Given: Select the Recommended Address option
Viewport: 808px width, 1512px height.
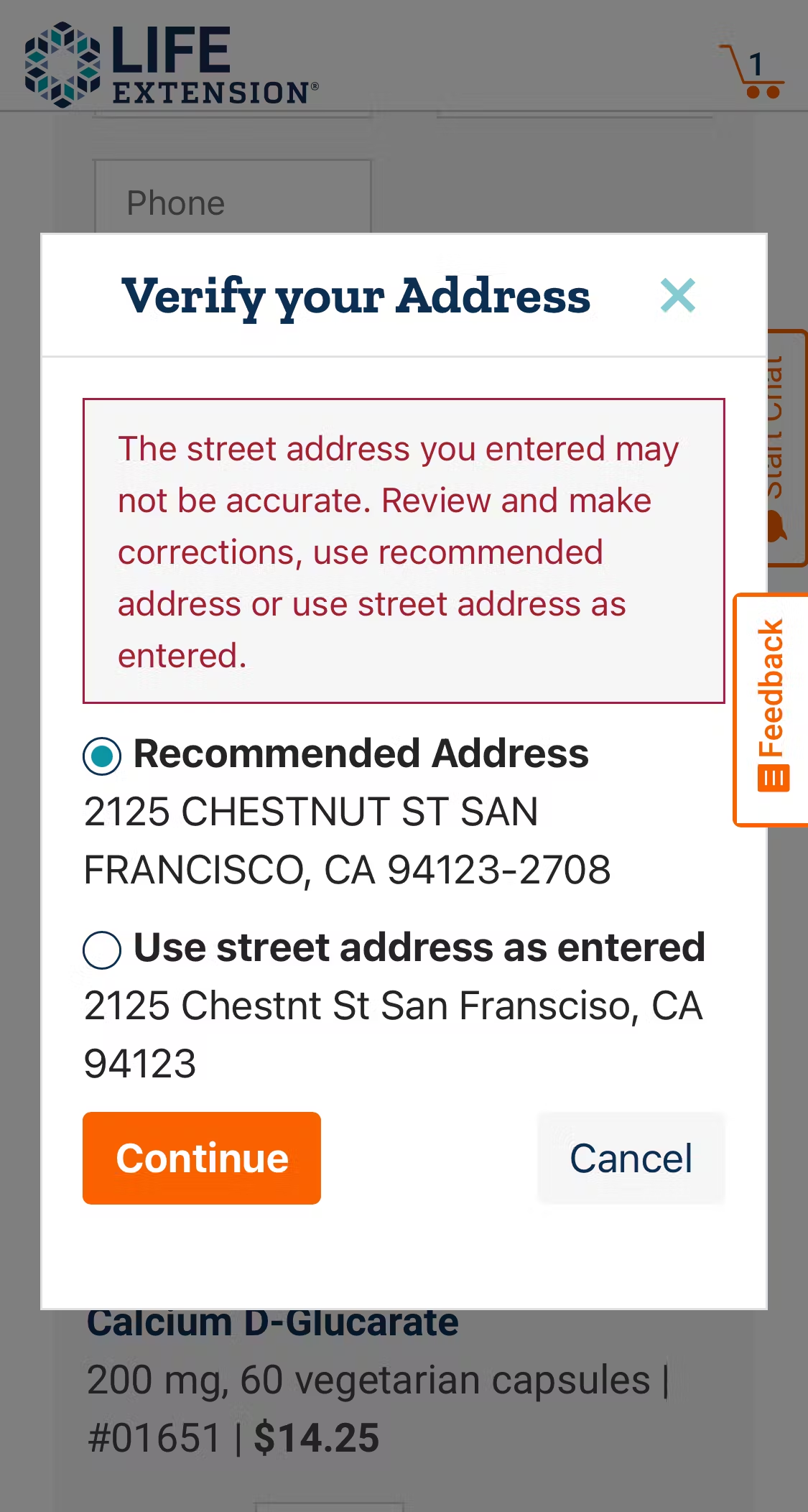Looking at the screenshot, I should (x=102, y=756).
